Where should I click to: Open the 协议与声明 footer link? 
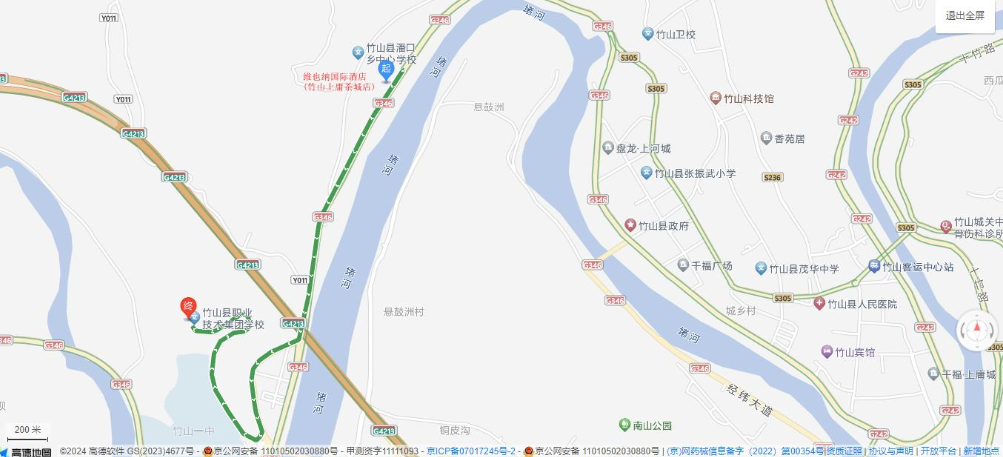tap(890, 451)
